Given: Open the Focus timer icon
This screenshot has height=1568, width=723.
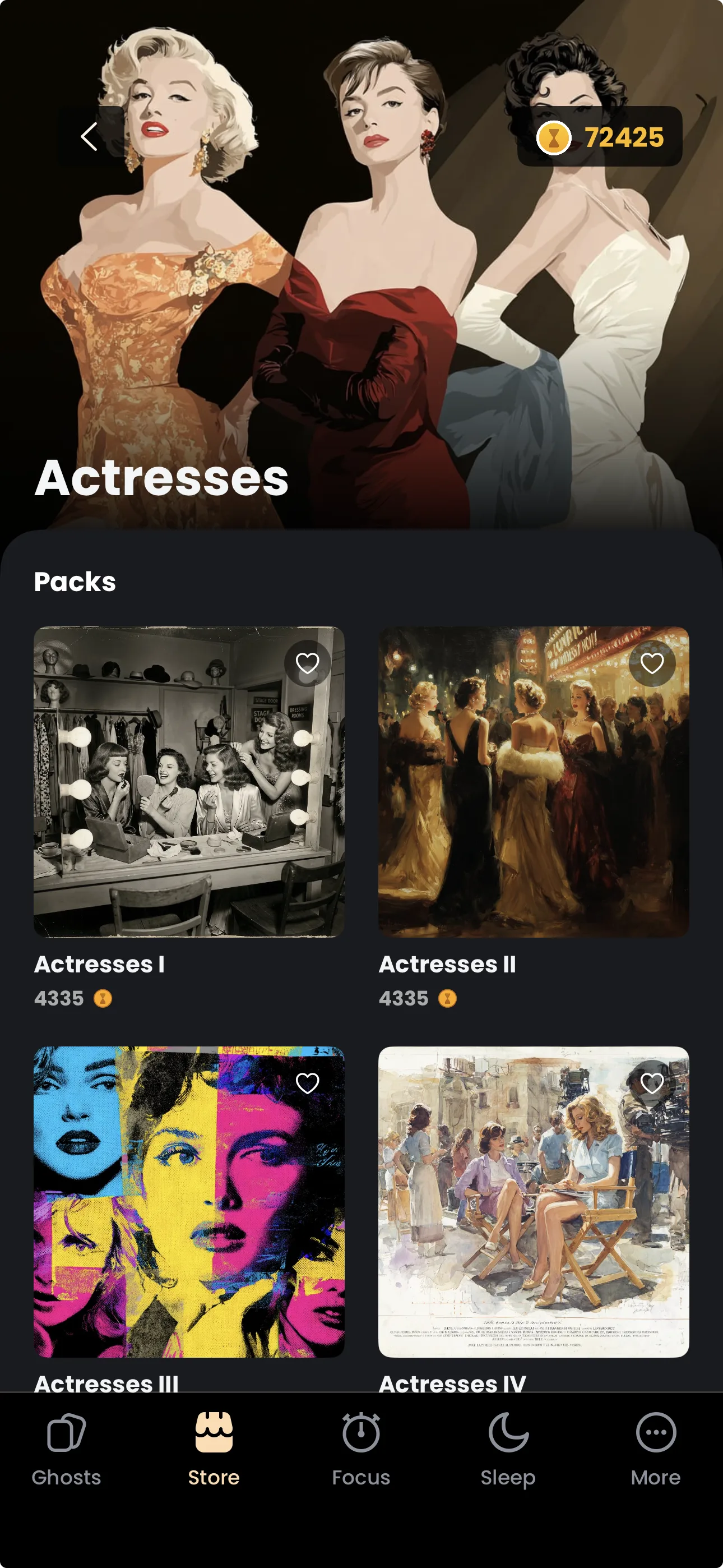Looking at the screenshot, I should pos(361,1432).
